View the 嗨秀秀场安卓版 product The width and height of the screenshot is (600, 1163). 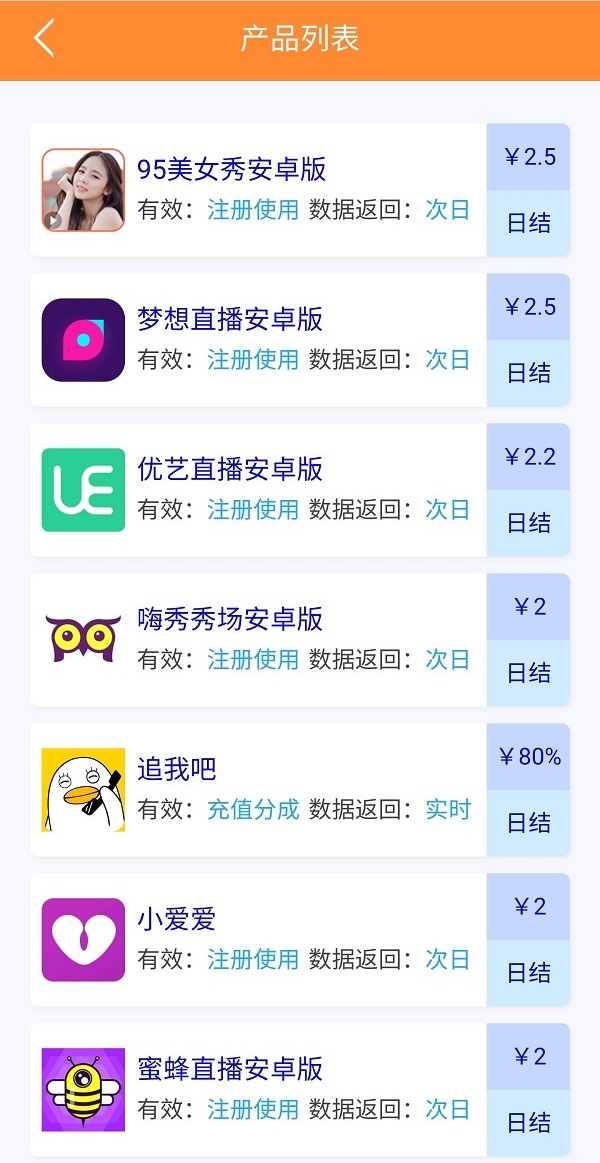(230, 619)
